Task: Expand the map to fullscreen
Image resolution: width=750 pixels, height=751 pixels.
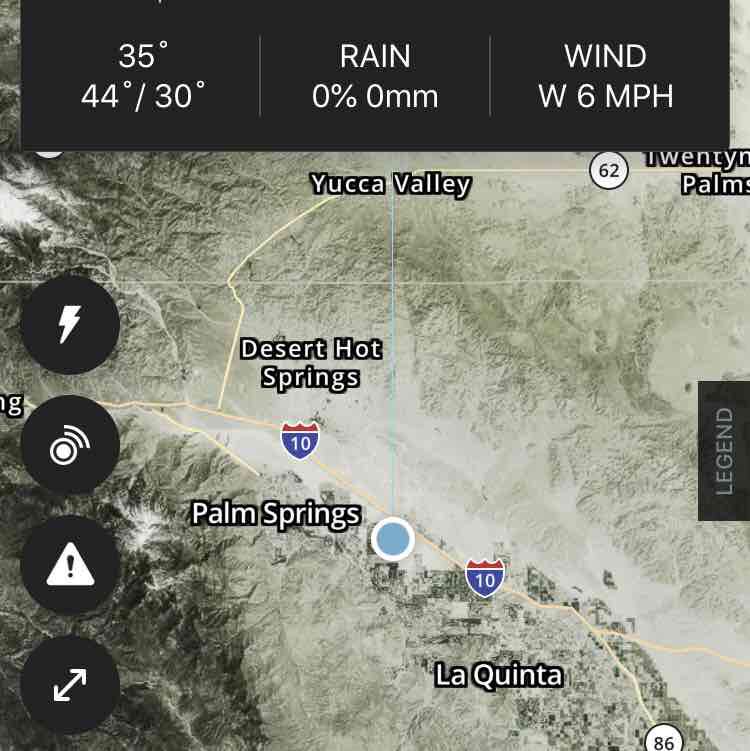Action: click(70, 685)
